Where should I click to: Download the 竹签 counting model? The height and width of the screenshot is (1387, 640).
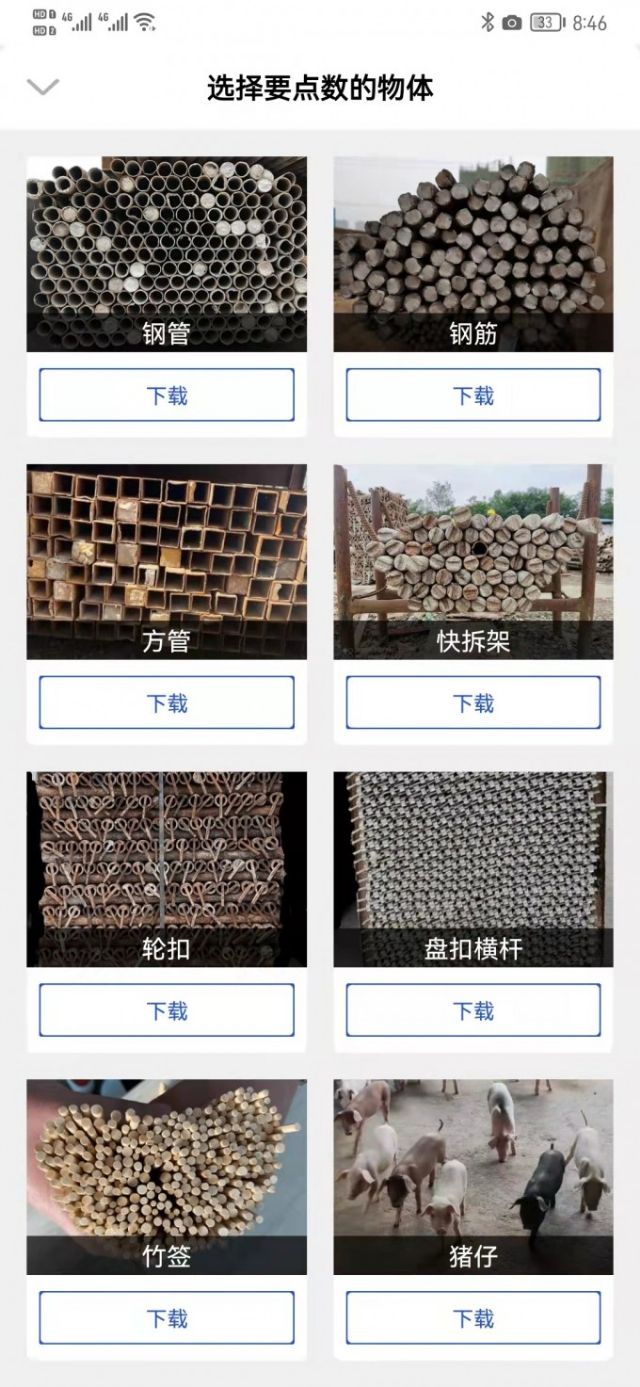click(167, 1318)
